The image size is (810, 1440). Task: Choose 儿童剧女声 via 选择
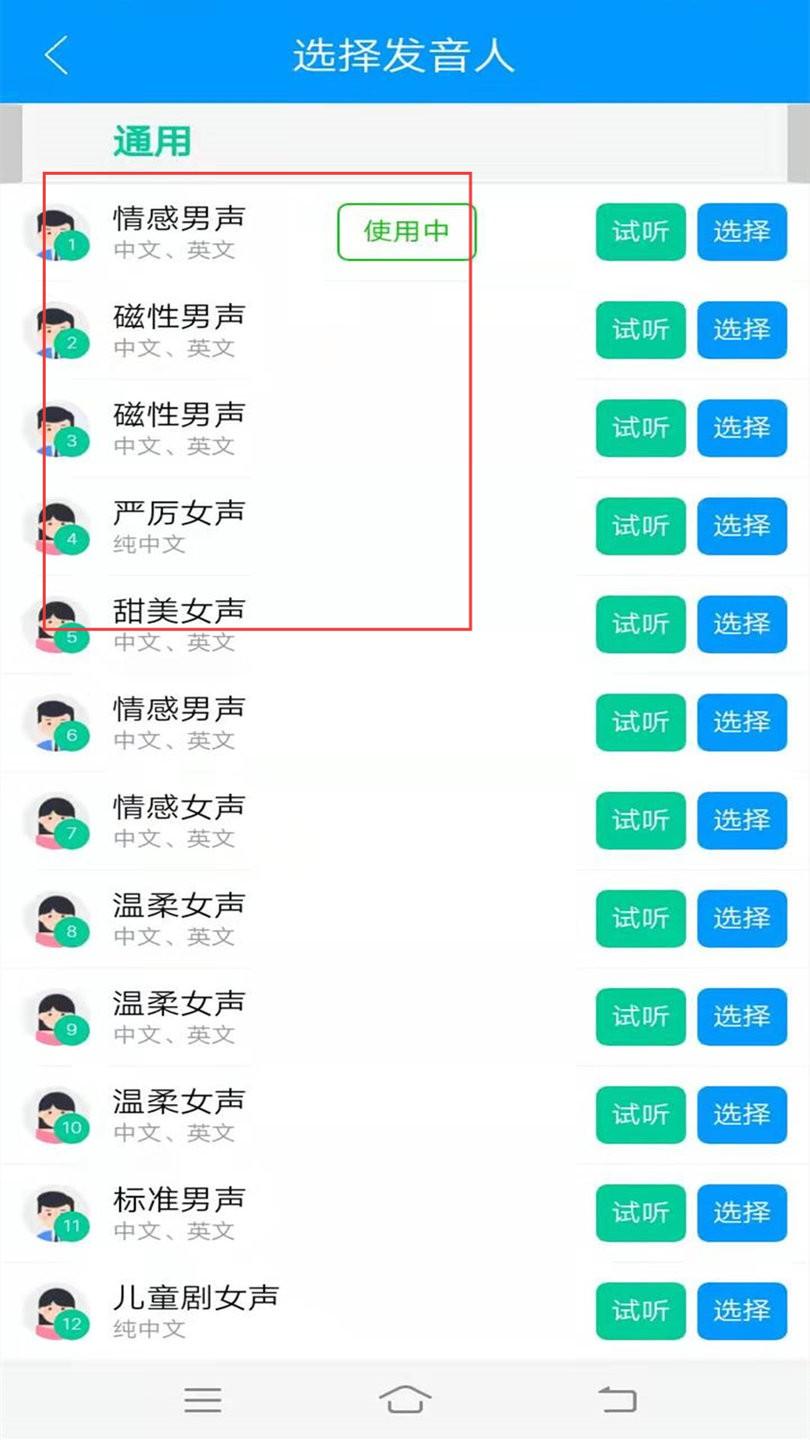click(742, 1310)
